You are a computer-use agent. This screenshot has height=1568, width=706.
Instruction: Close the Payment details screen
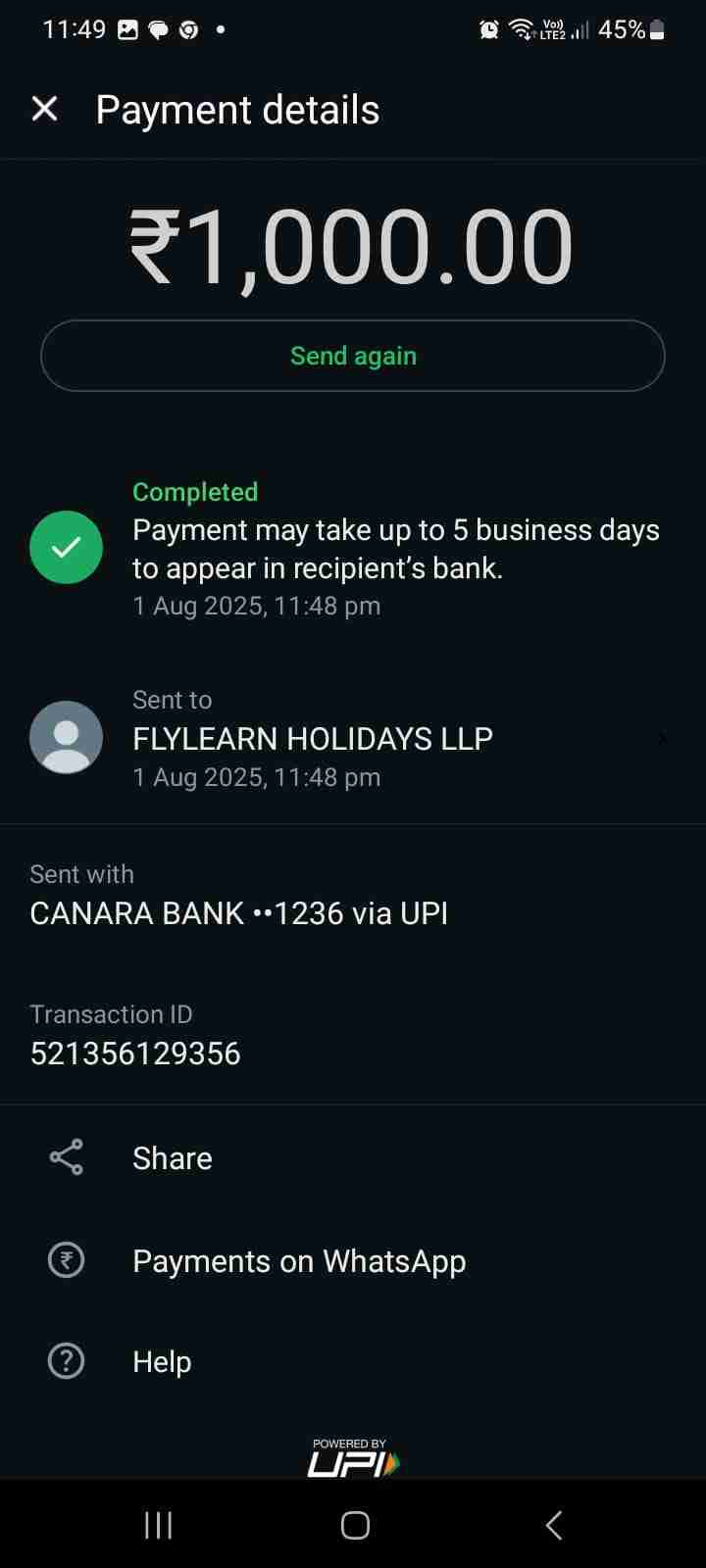[45, 109]
